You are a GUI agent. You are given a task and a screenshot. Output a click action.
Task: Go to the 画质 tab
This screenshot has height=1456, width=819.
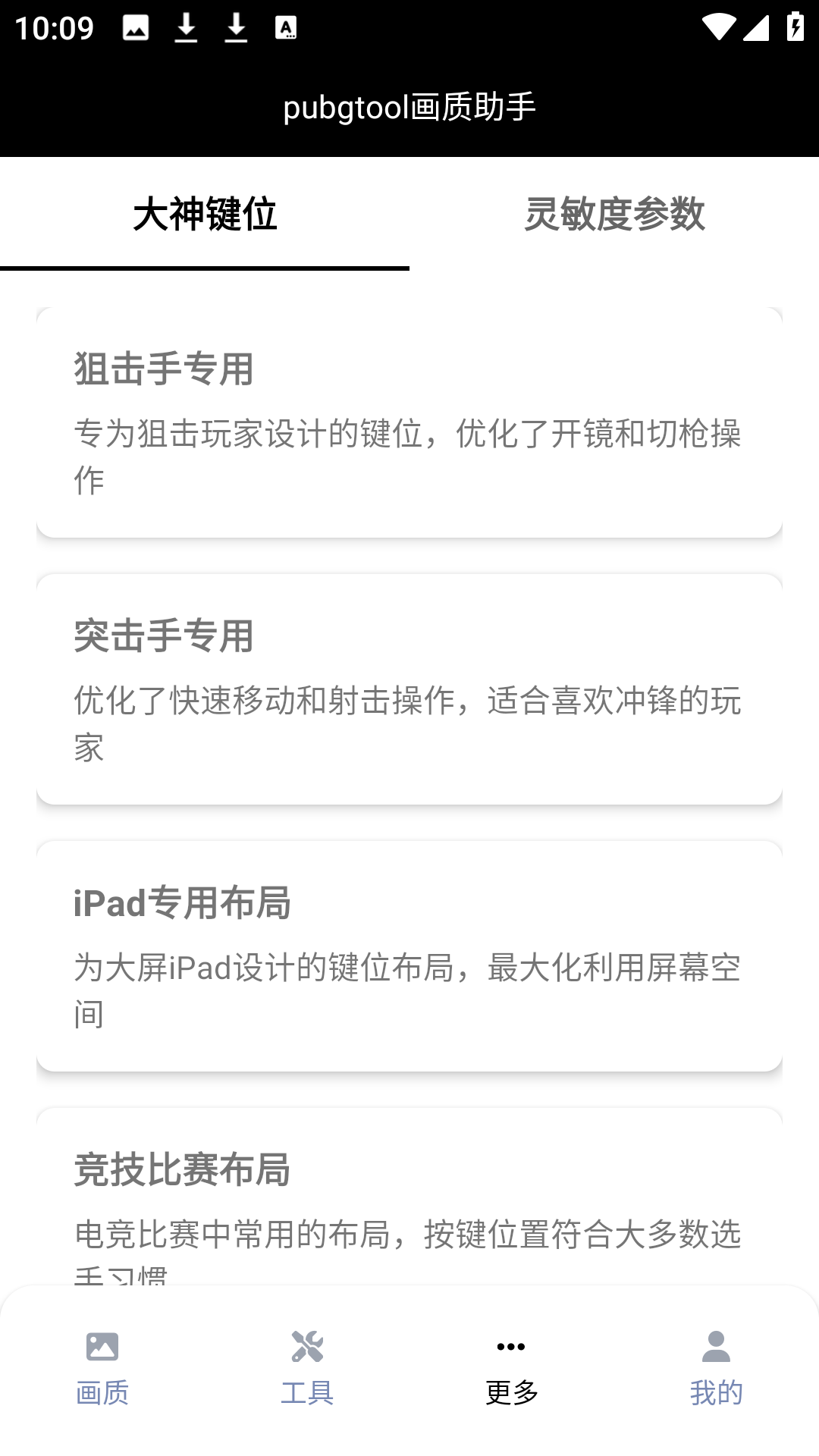(x=102, y=1367)
